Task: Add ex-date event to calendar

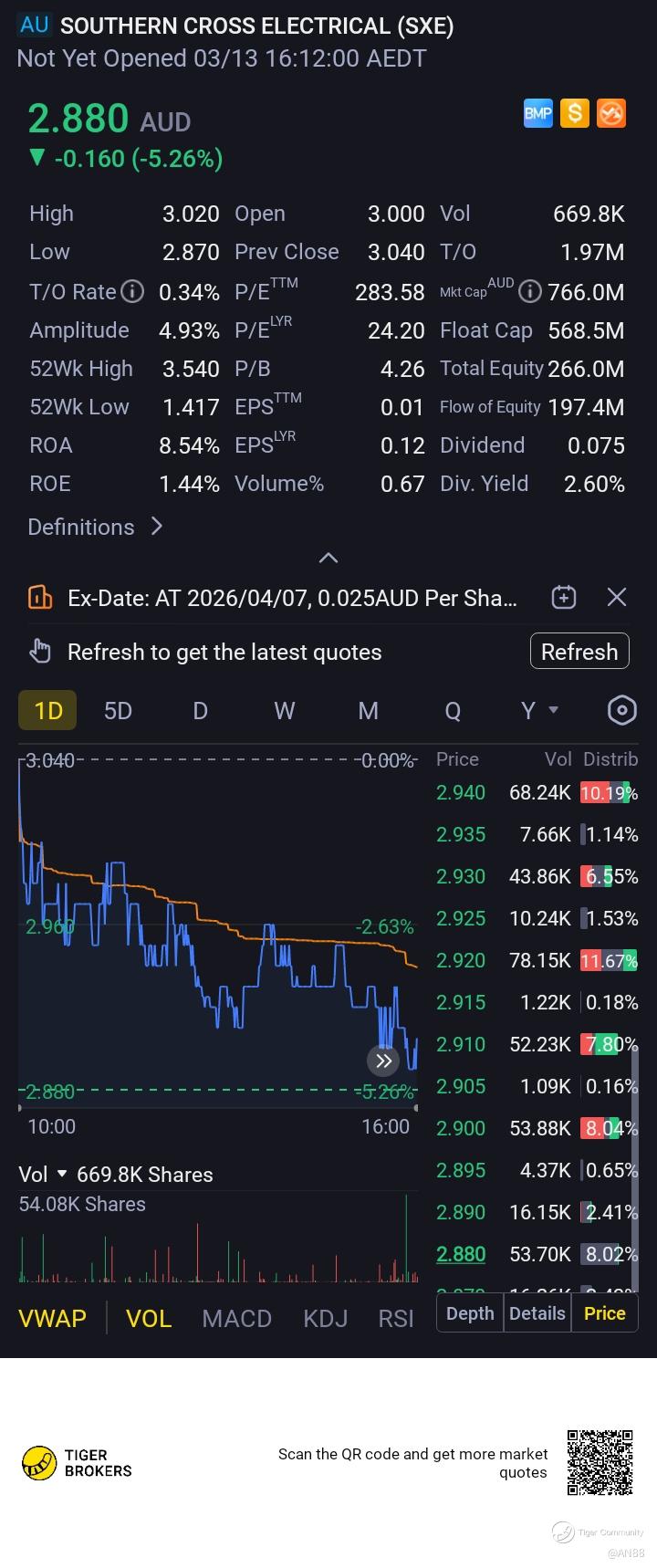Action: [564, 597]
